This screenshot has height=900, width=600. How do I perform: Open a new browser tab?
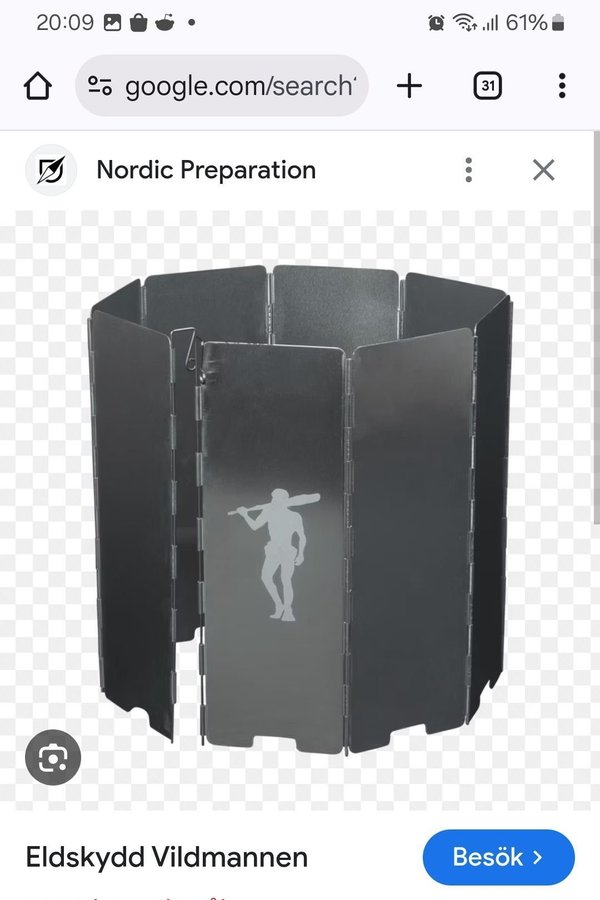click(x=409, y=86)
